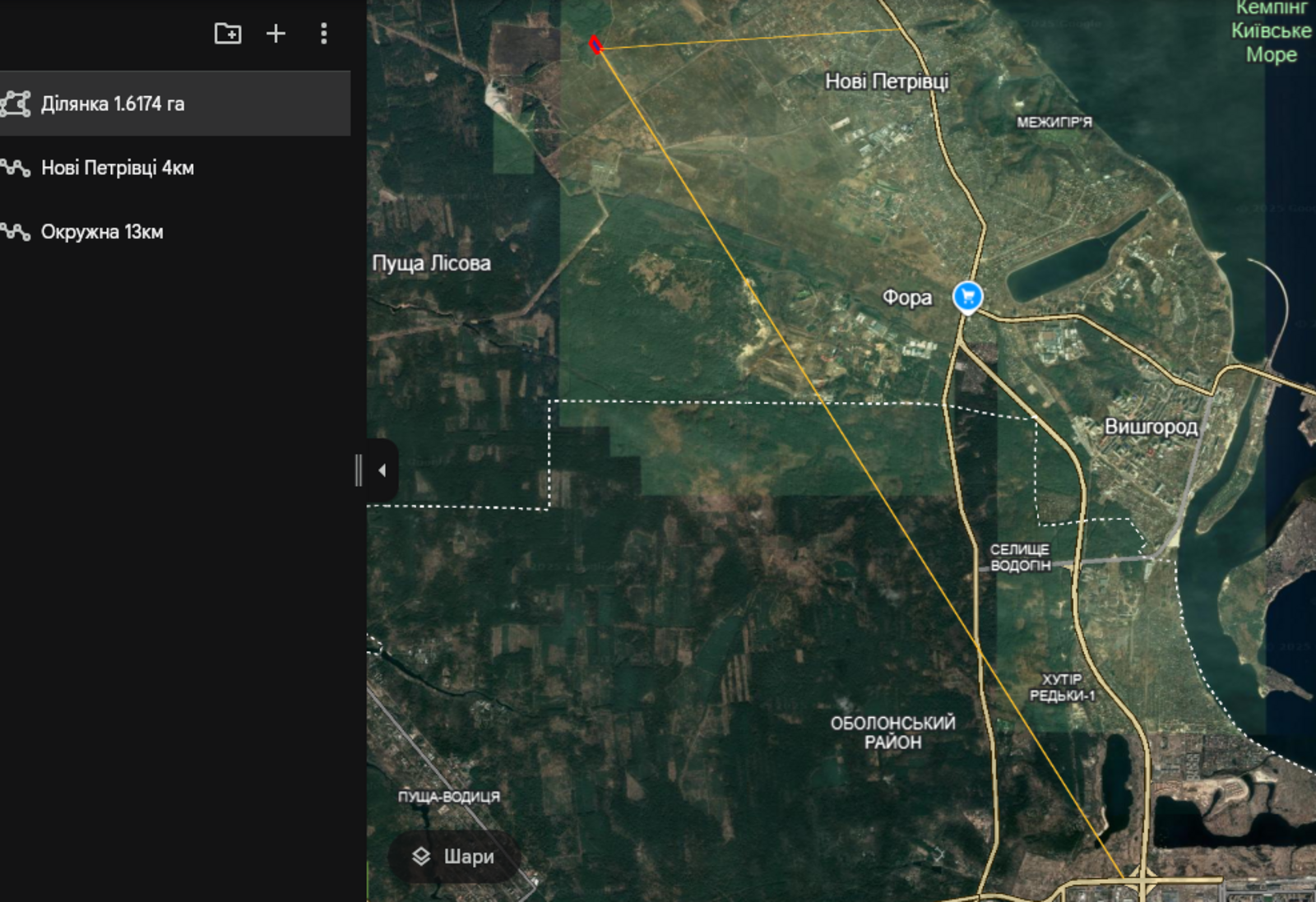Create a new folder
1316x902 pixels.
click(228, 34)
